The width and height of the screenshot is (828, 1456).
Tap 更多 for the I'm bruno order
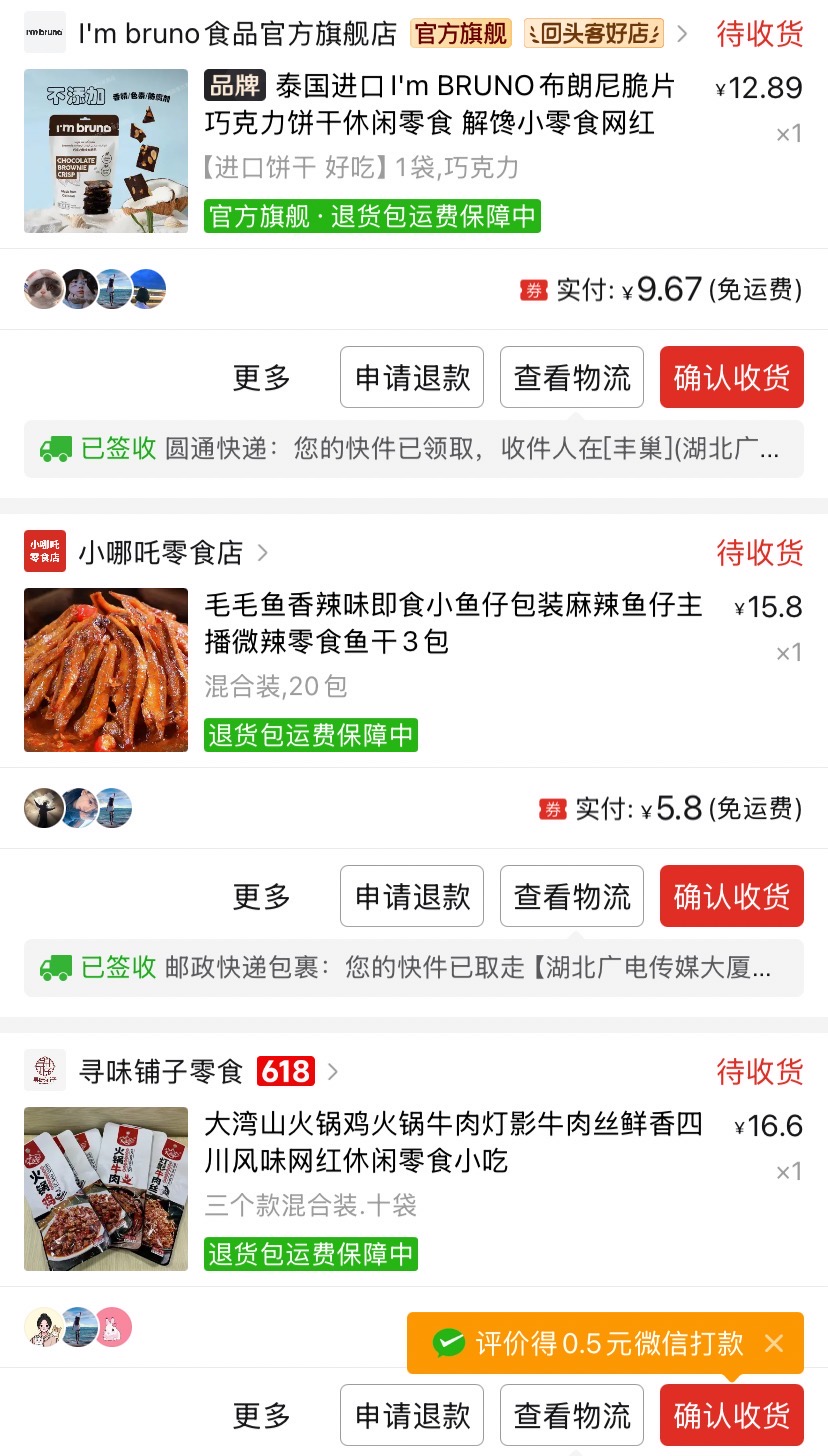(262, 378)
